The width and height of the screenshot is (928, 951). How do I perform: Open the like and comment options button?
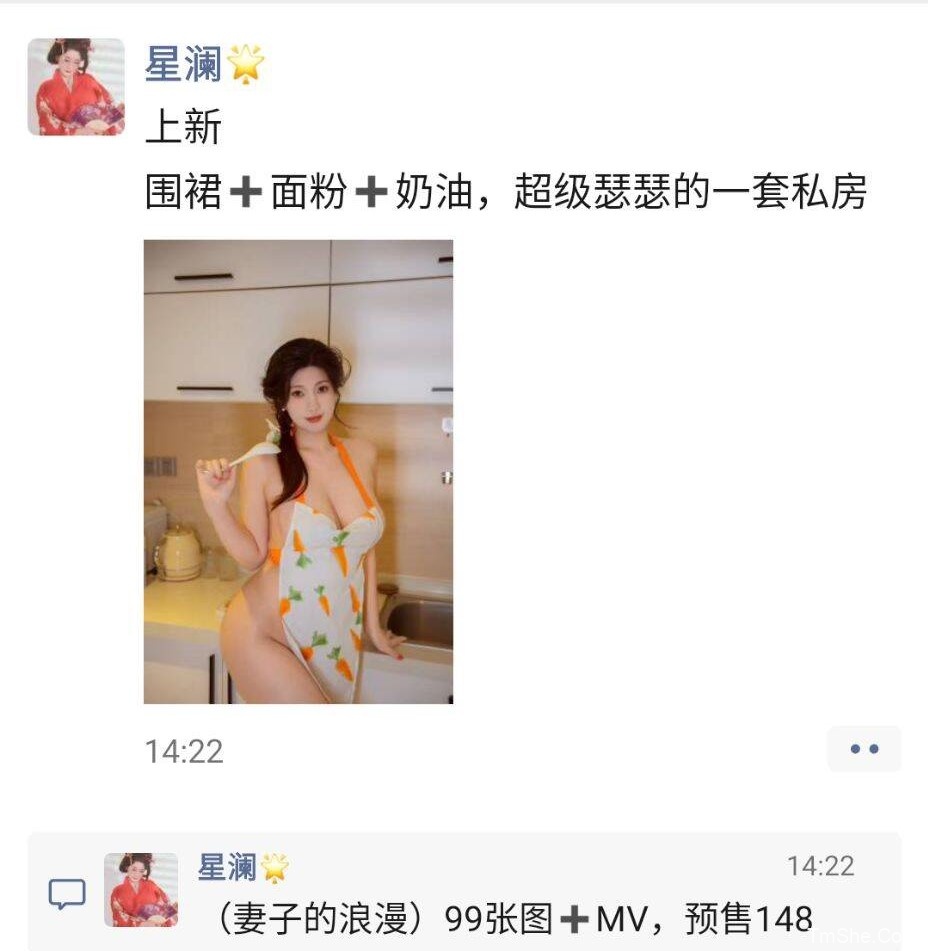863,749
